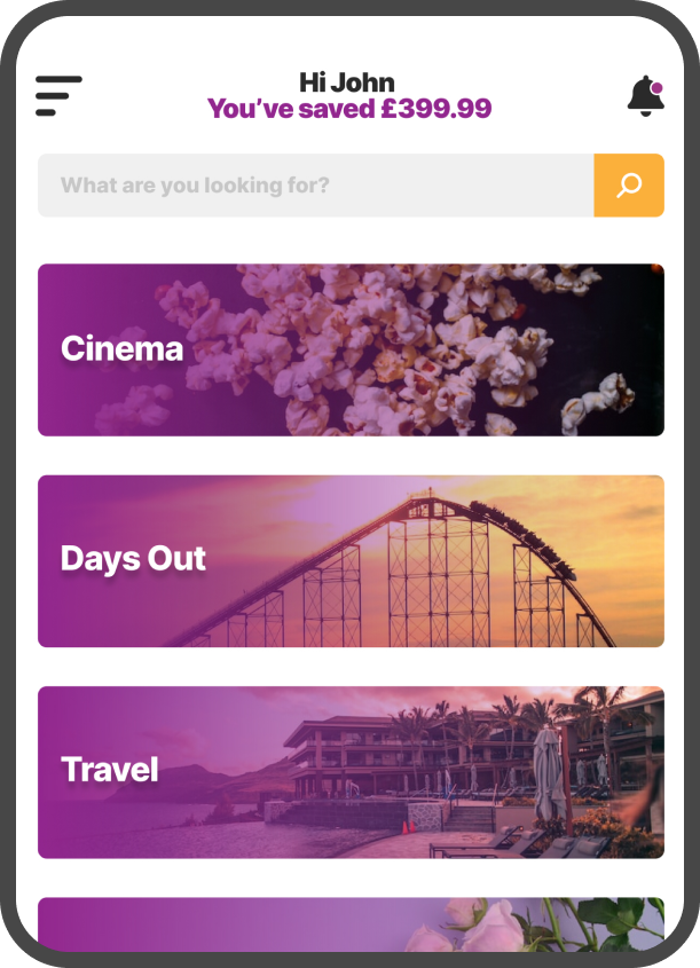Screen dimensions: 700x968
Task: Open the notifications bell
Action: coord(646,96)
